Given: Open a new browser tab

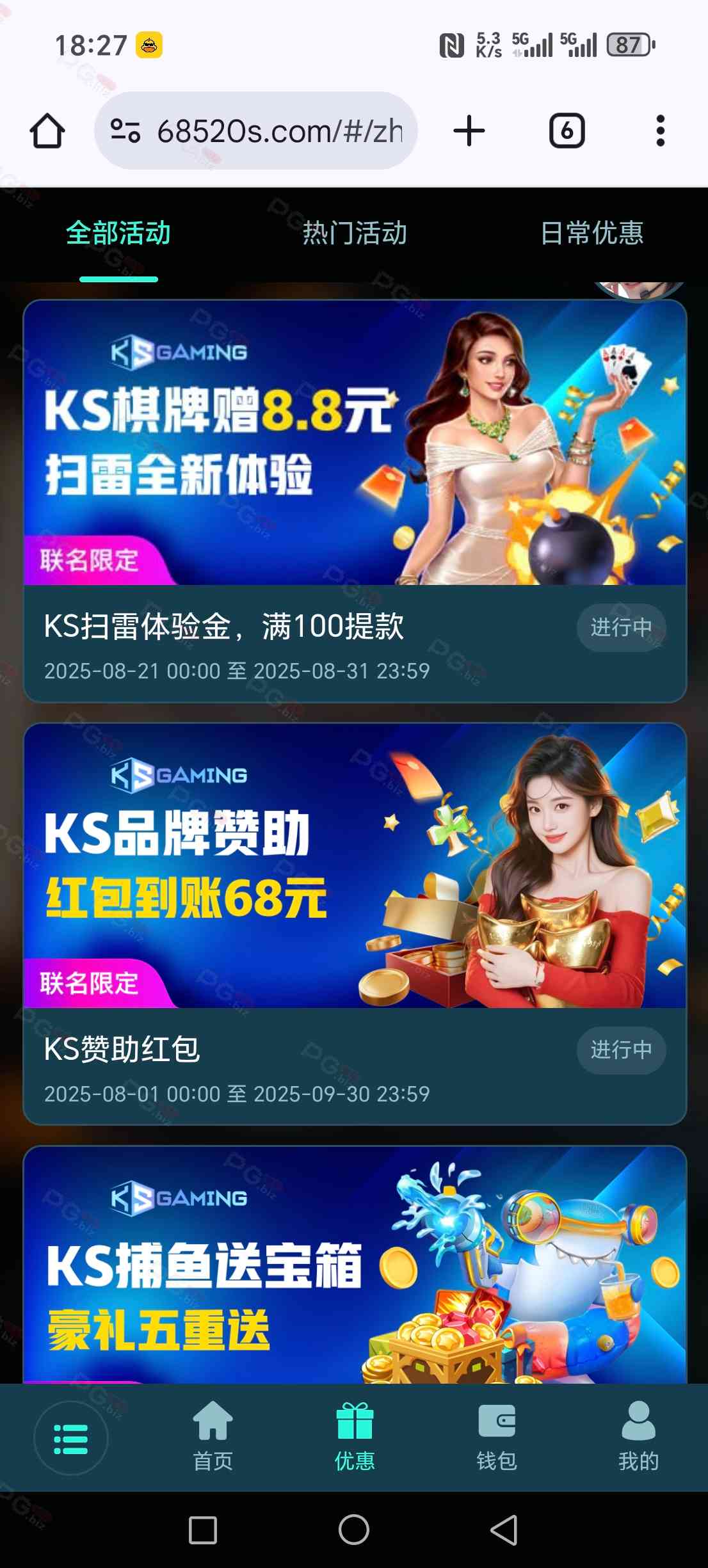Looking at the screenshot, I should click(469, 131).
